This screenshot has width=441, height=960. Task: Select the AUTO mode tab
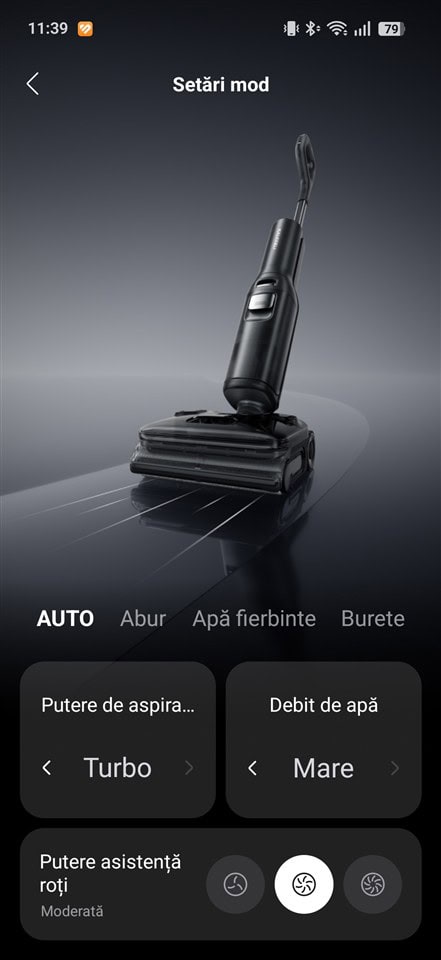[65, 618]
